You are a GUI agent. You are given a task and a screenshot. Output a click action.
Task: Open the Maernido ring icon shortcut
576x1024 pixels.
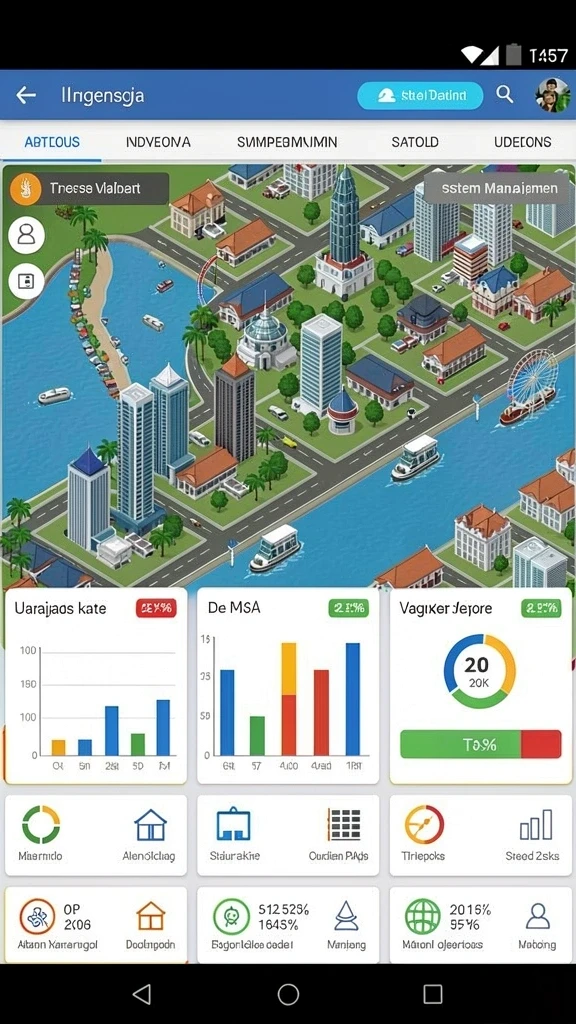point(40,834)
